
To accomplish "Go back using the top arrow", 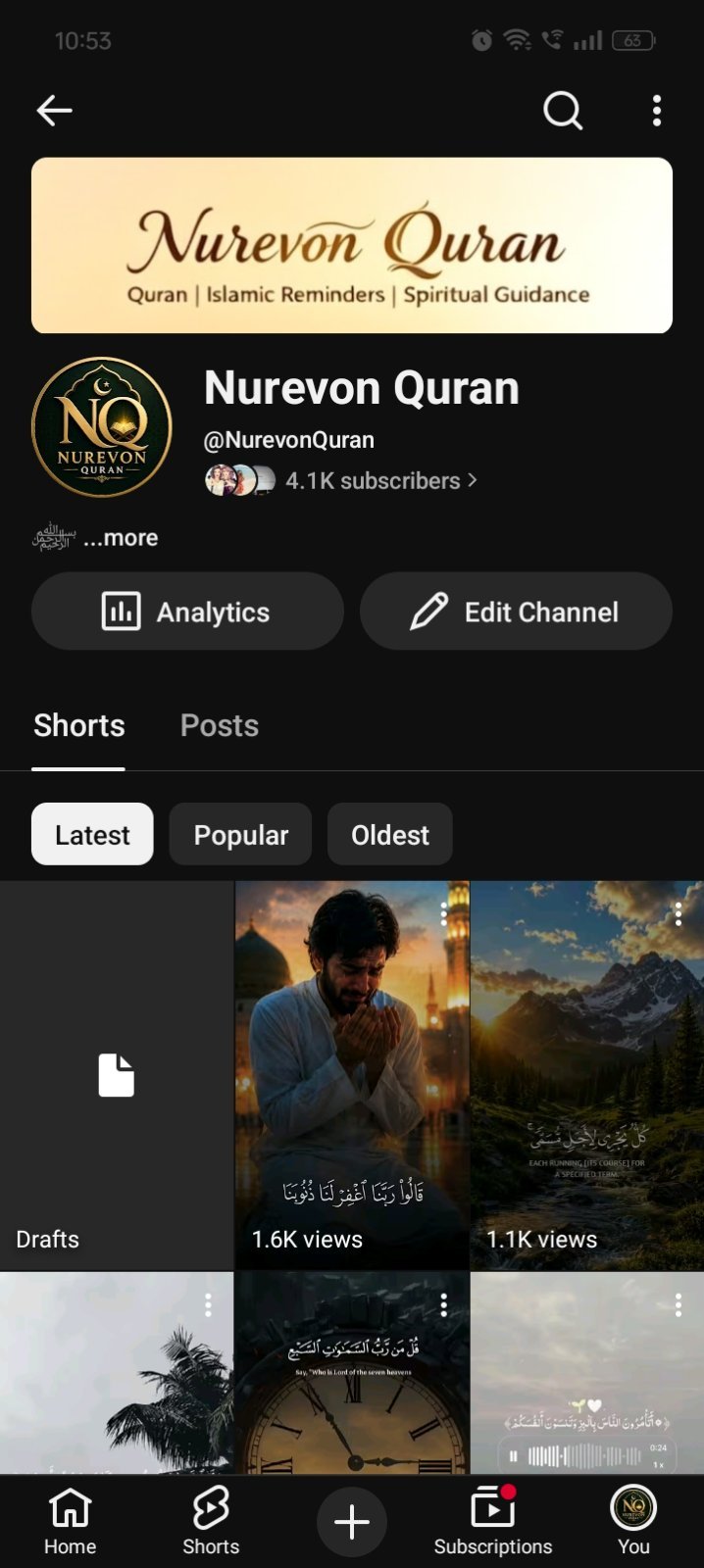I will (x=54, y=111).
